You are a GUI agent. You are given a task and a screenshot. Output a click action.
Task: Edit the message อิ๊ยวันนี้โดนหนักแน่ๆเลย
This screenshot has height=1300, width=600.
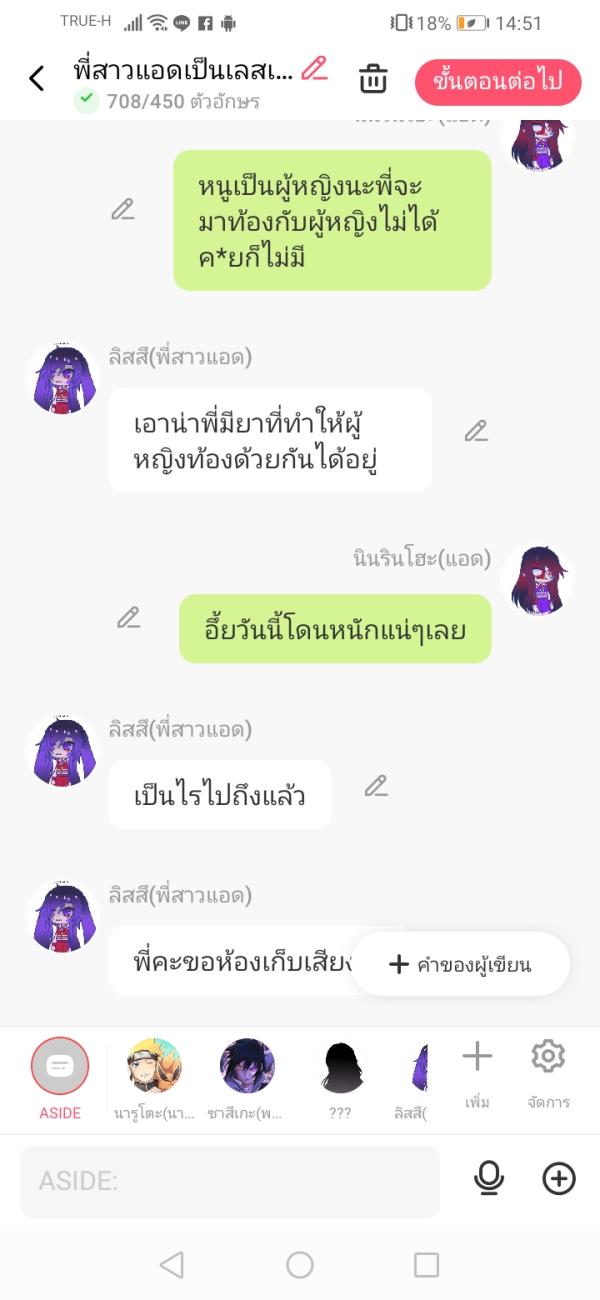click(x=128, y=618)
